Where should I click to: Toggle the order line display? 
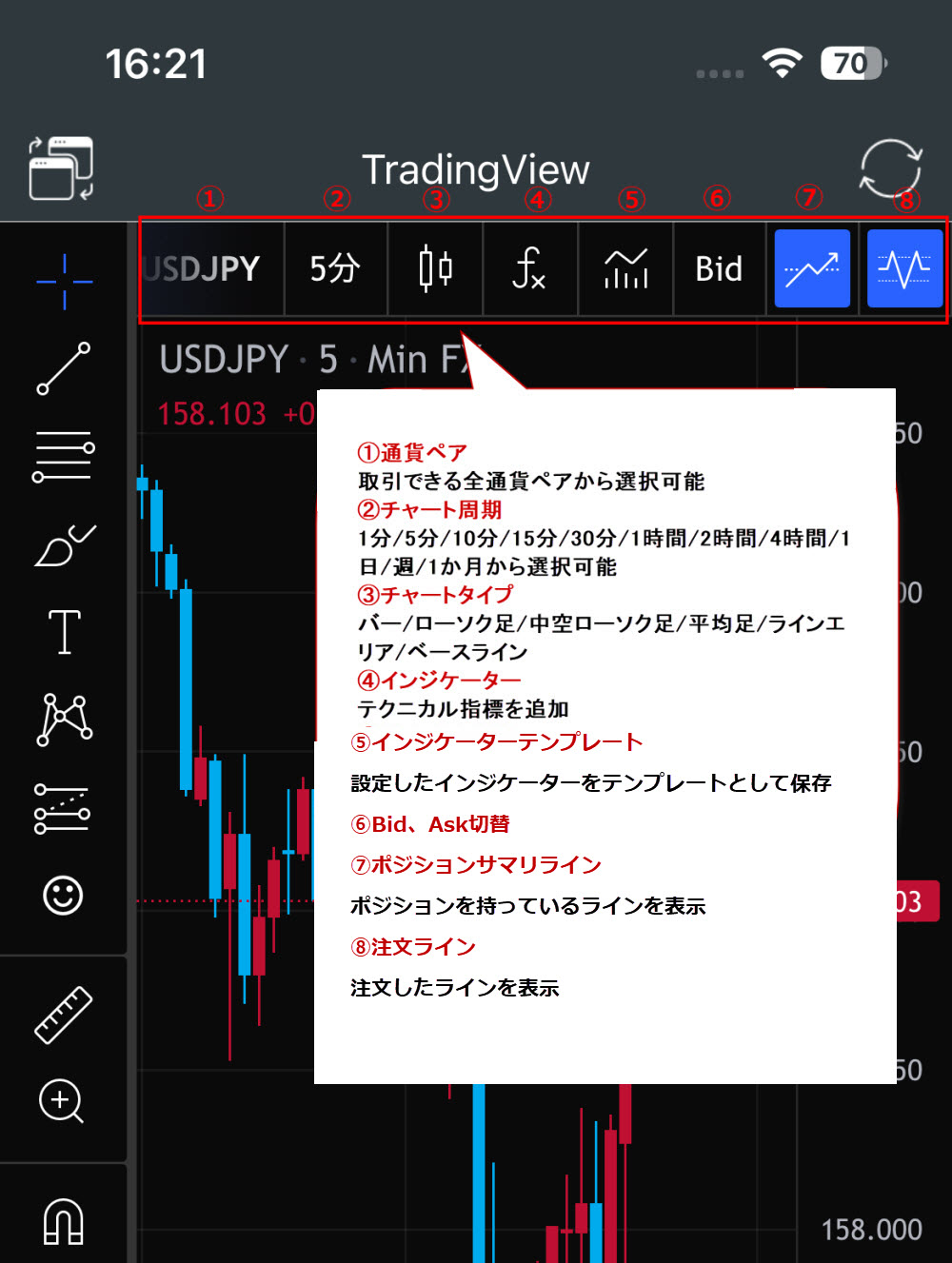click(x=904, y=268)
